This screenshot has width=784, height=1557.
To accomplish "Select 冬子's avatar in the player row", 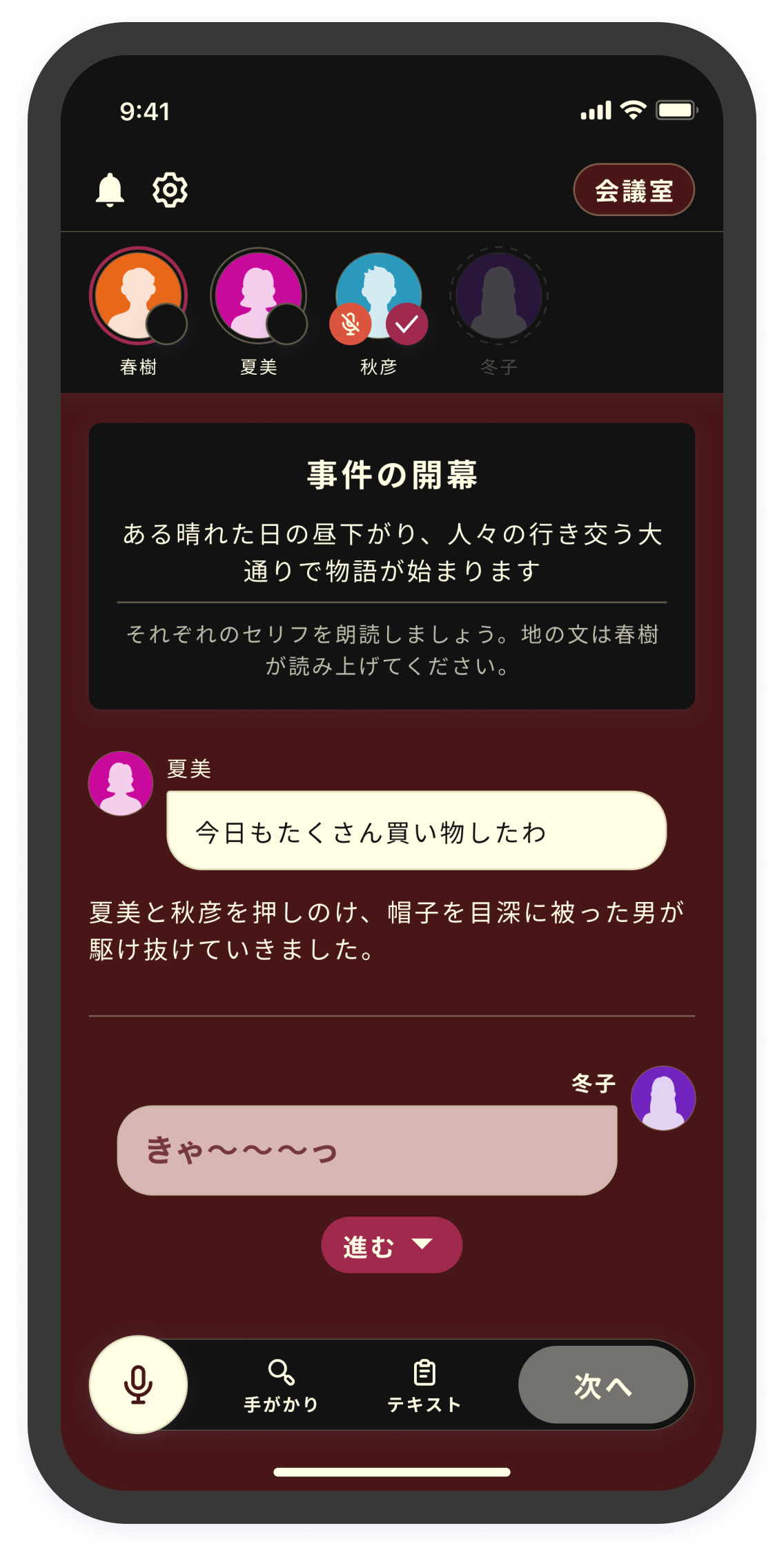I will point(498,295).
